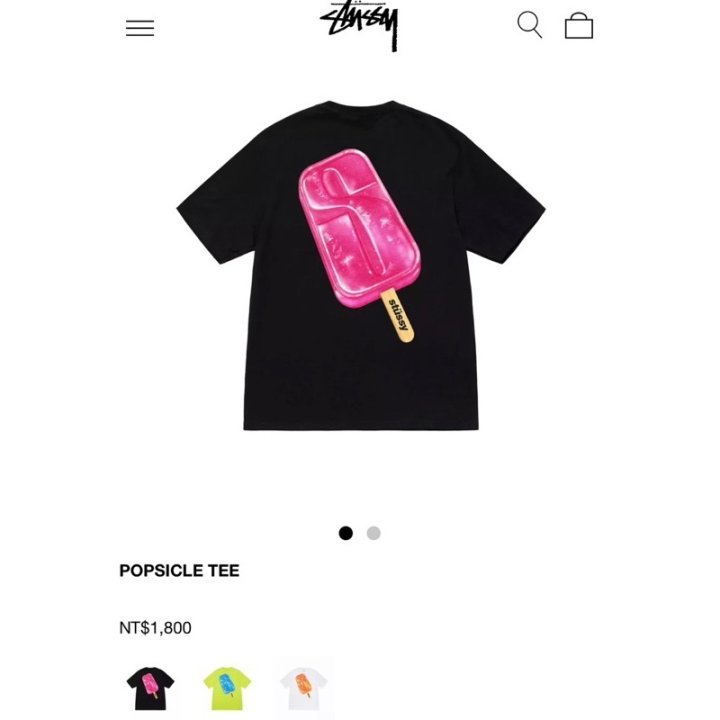Pick the white tee color option
Image resolution: width=720 pixels, height=720 pixels.
tap(303, 688)
